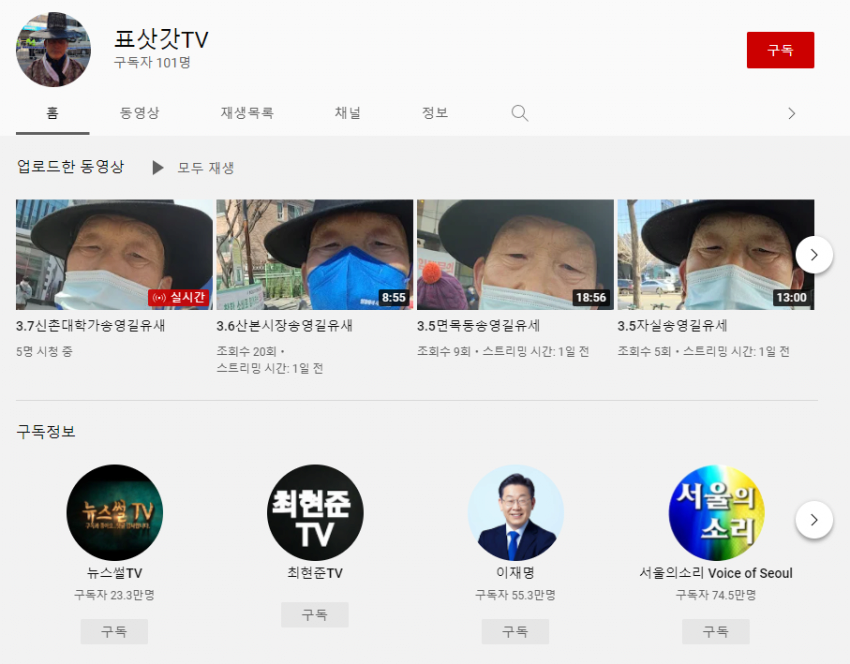Show next uploaded videos with the arrow
This screenshot has width=850, height=664.
point(814,254)
